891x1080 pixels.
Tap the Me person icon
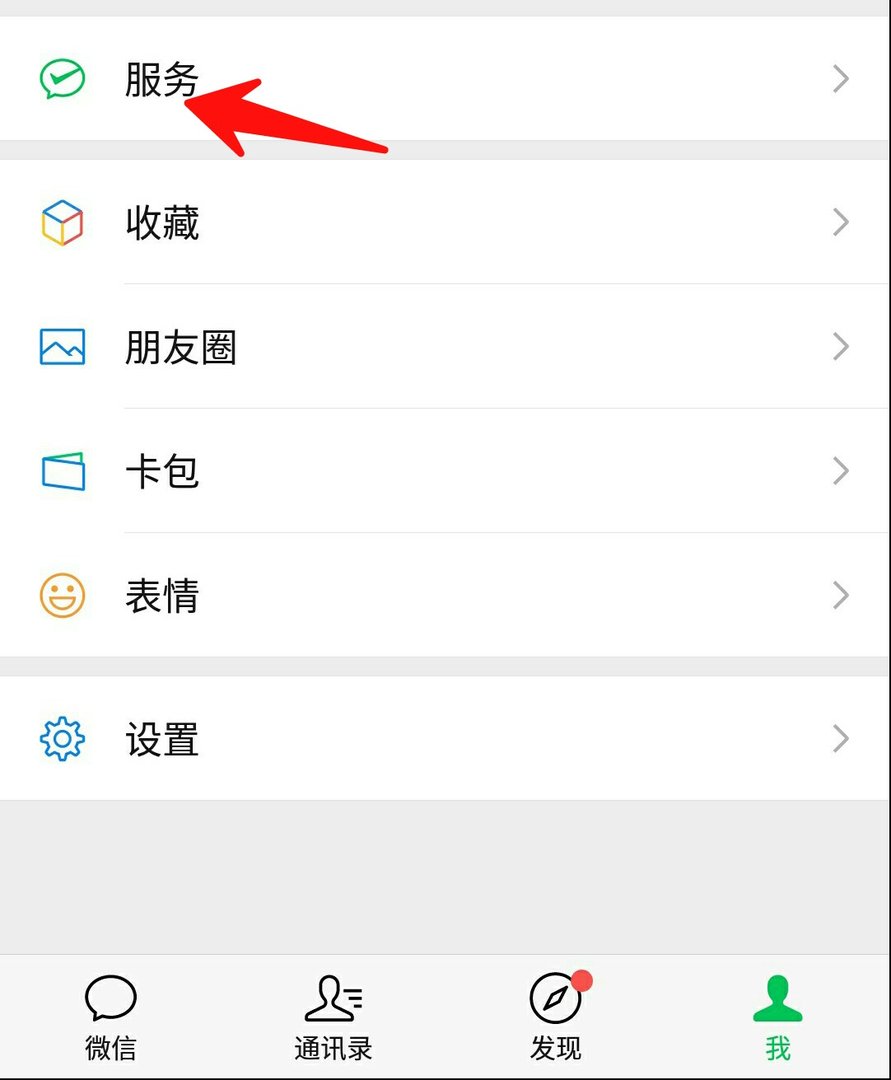point(778,998)
